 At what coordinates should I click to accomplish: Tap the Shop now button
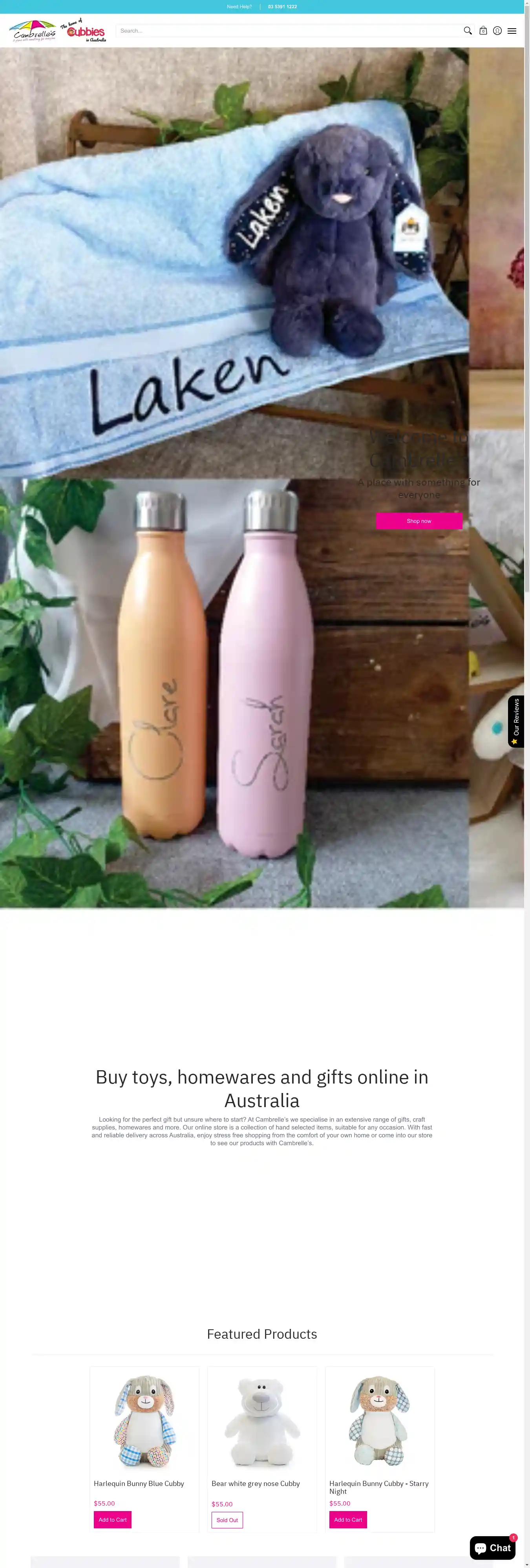(x=419, y=521)
